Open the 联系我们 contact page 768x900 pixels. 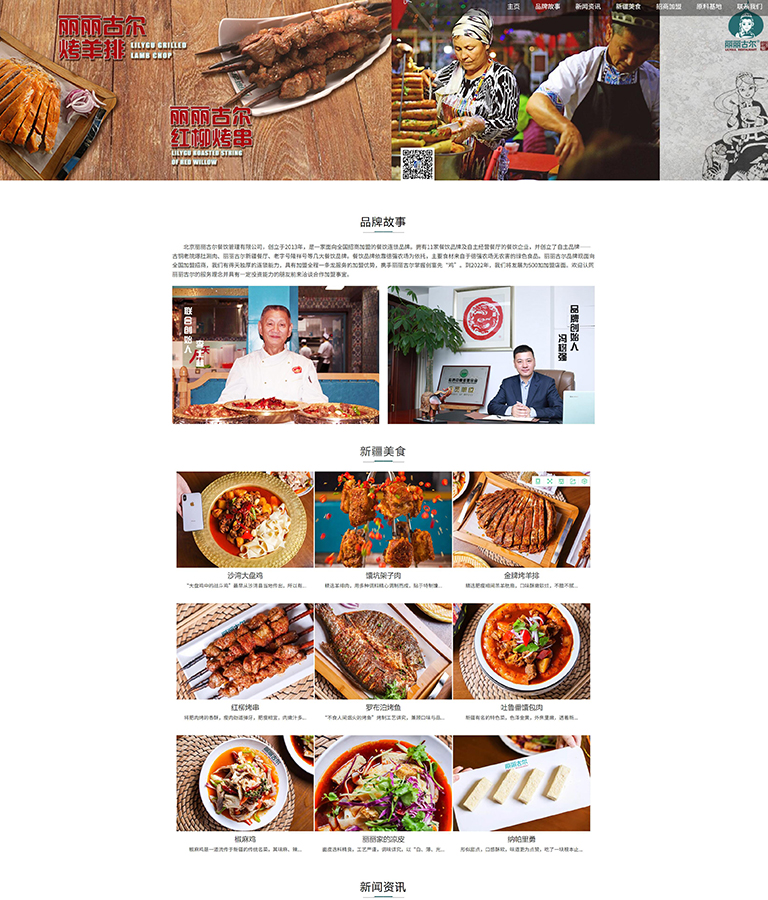750,6
